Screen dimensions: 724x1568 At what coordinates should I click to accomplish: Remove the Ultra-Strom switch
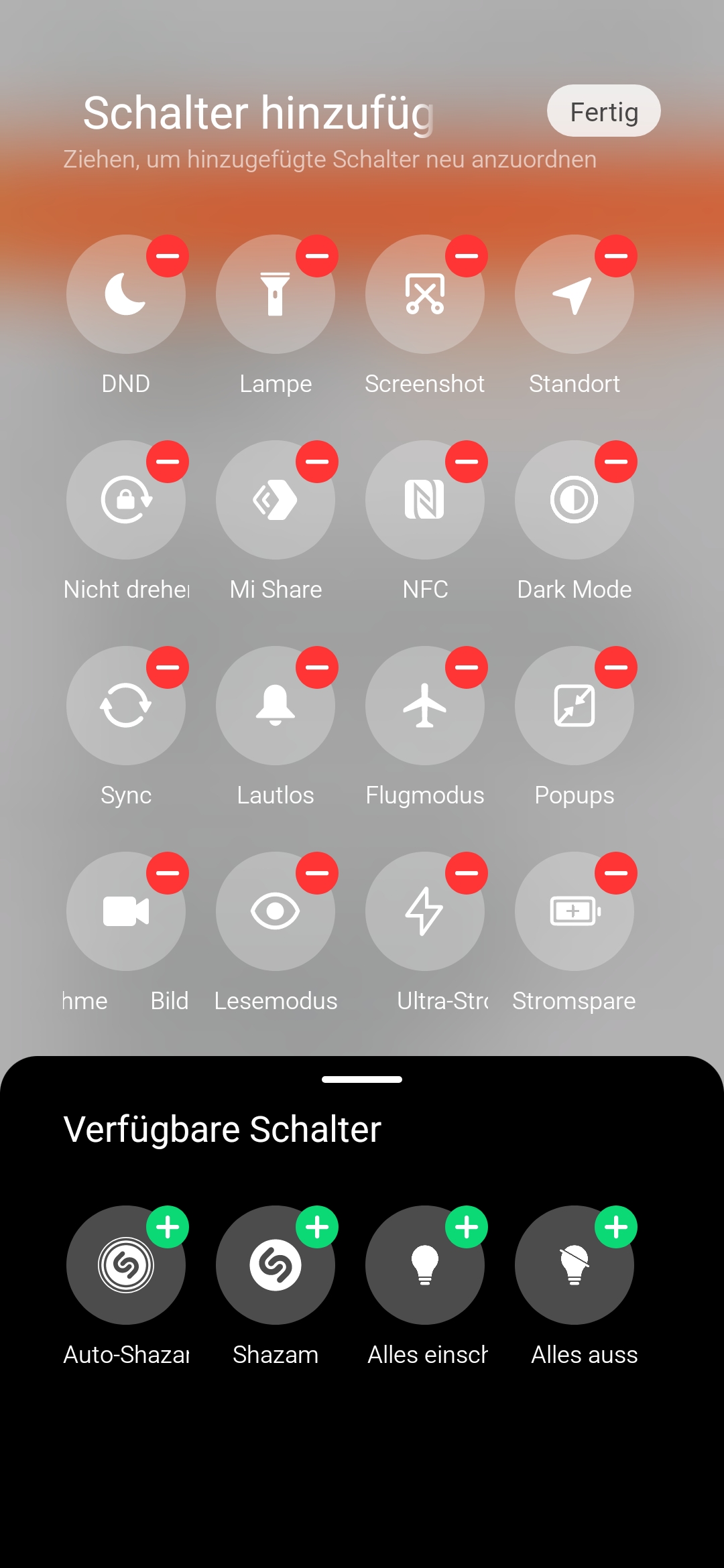pyautogui.click(x=467, y=873)
